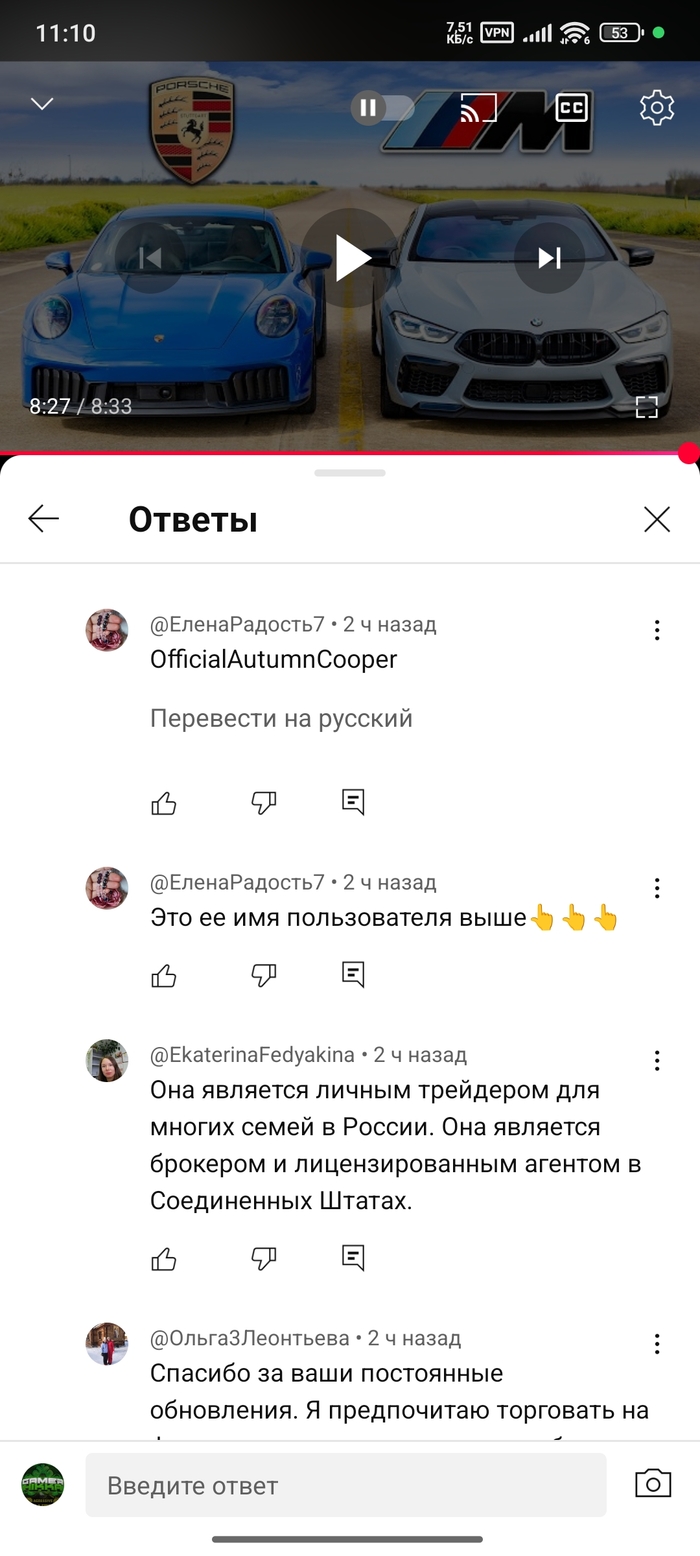Go to the previous video
Image resolution: width=700 pixels, height=1556 pixels.
pyautogui.click(x=150, y=258)
